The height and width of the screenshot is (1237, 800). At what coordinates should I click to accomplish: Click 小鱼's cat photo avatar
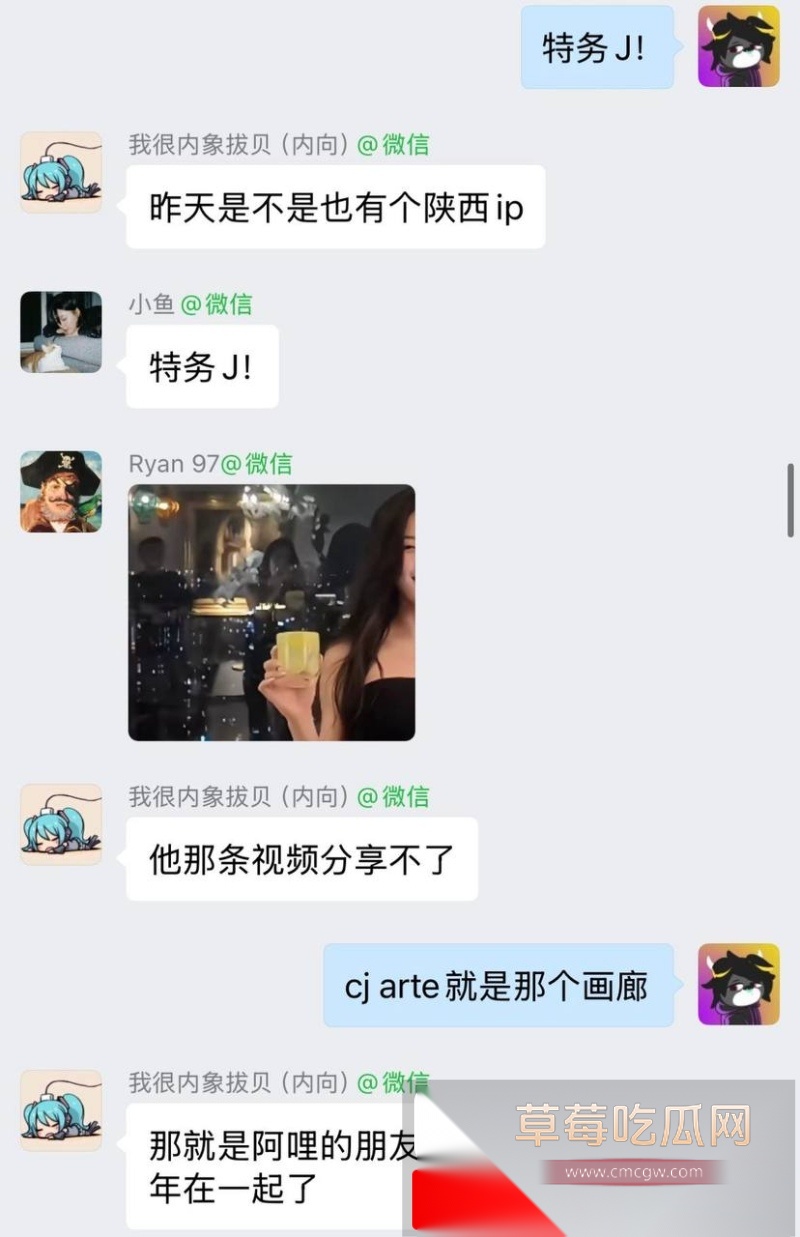[x=60, y=334]
